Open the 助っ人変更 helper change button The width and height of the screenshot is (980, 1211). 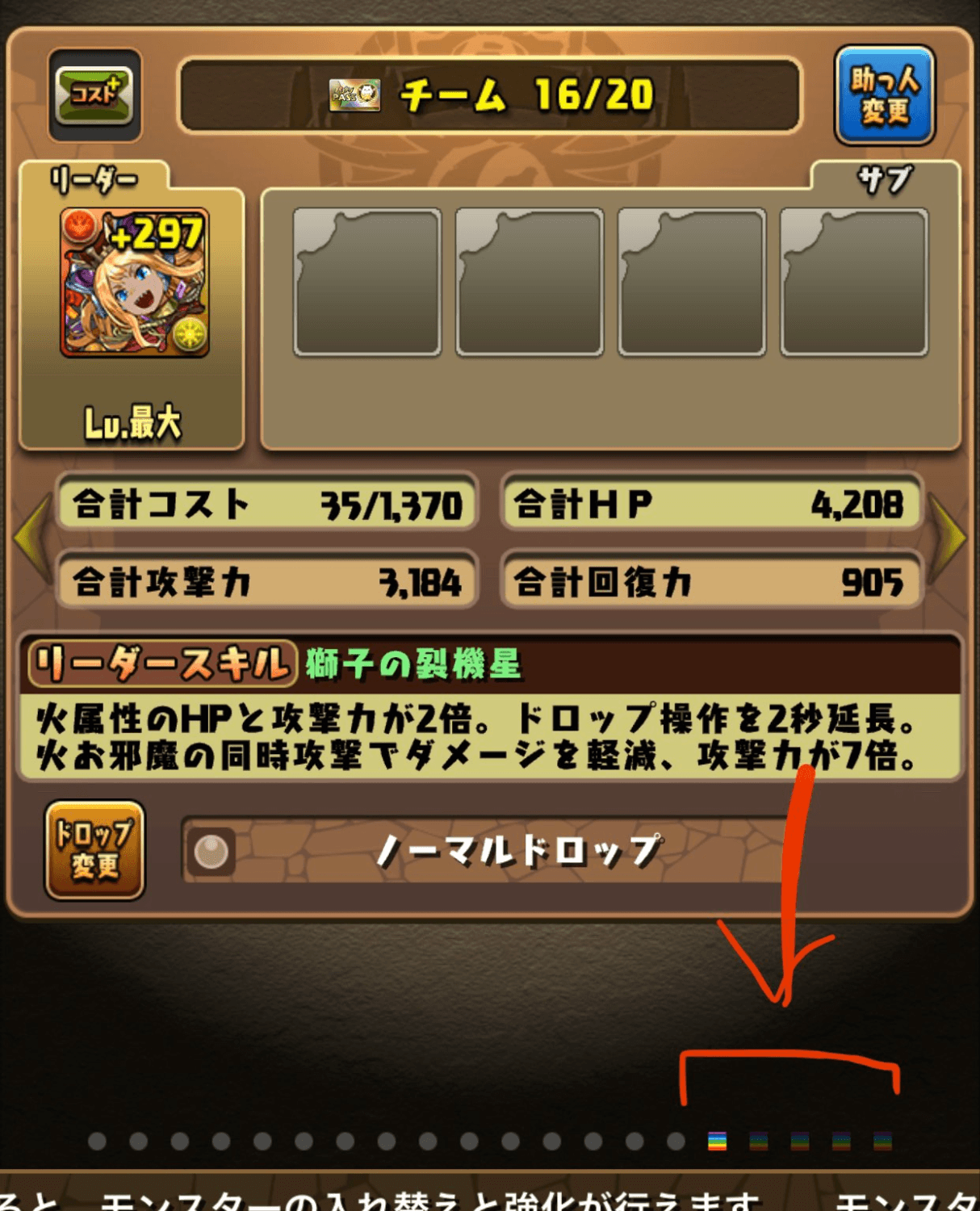(884, 95)
